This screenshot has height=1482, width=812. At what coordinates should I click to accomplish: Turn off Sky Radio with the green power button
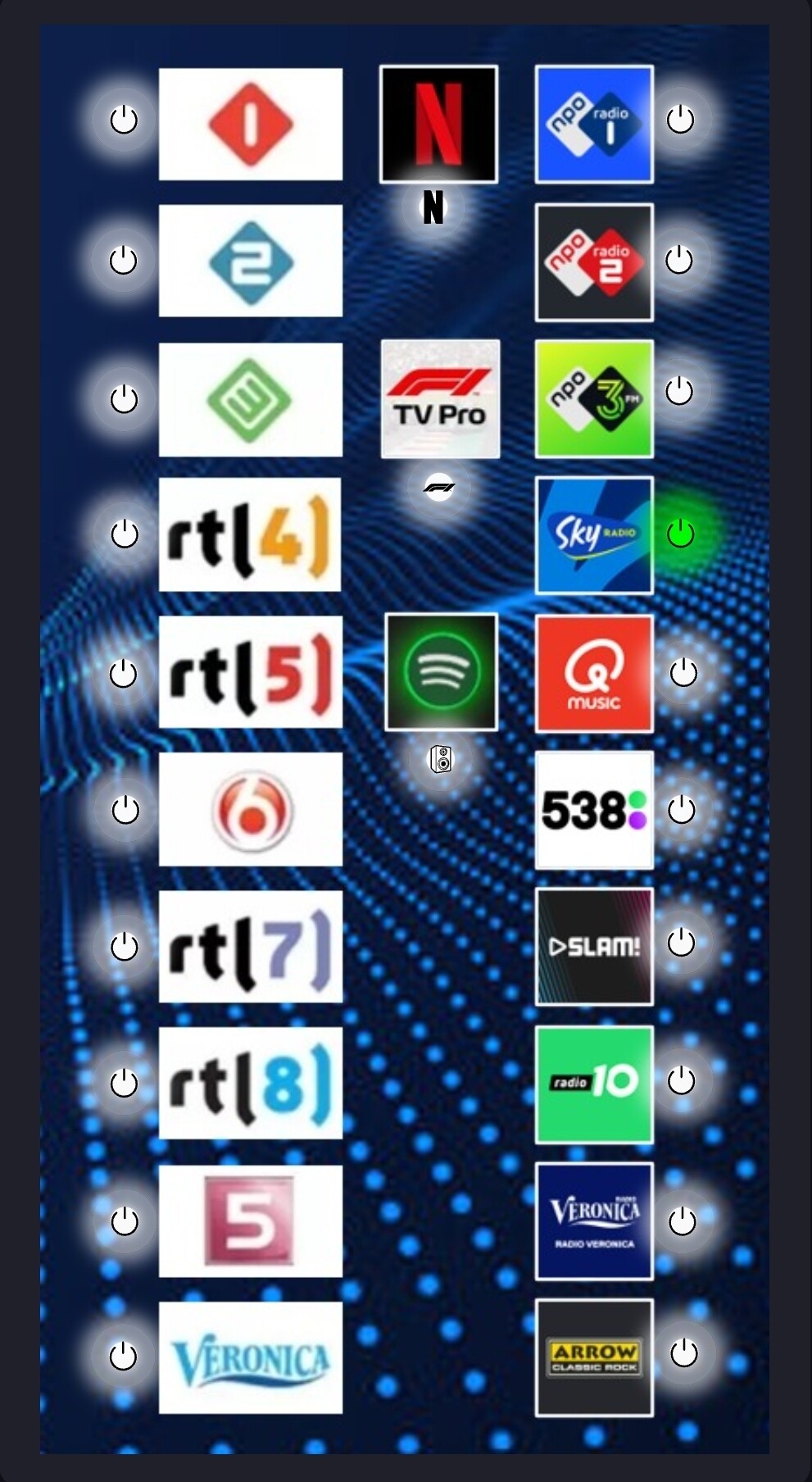pos(680,534)
